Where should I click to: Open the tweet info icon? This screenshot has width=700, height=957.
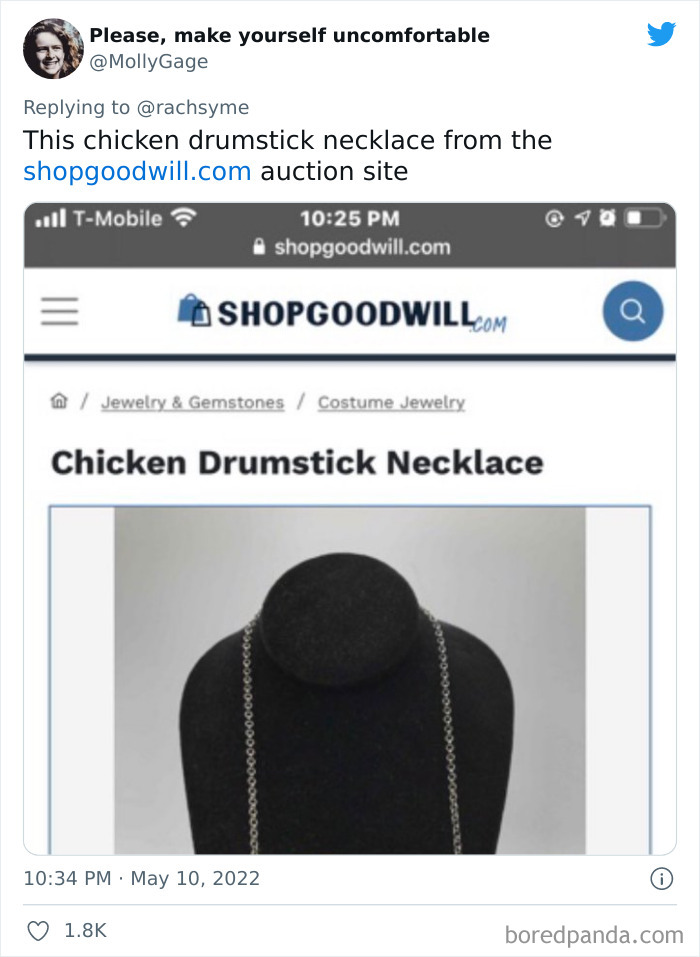click(661, 878)
